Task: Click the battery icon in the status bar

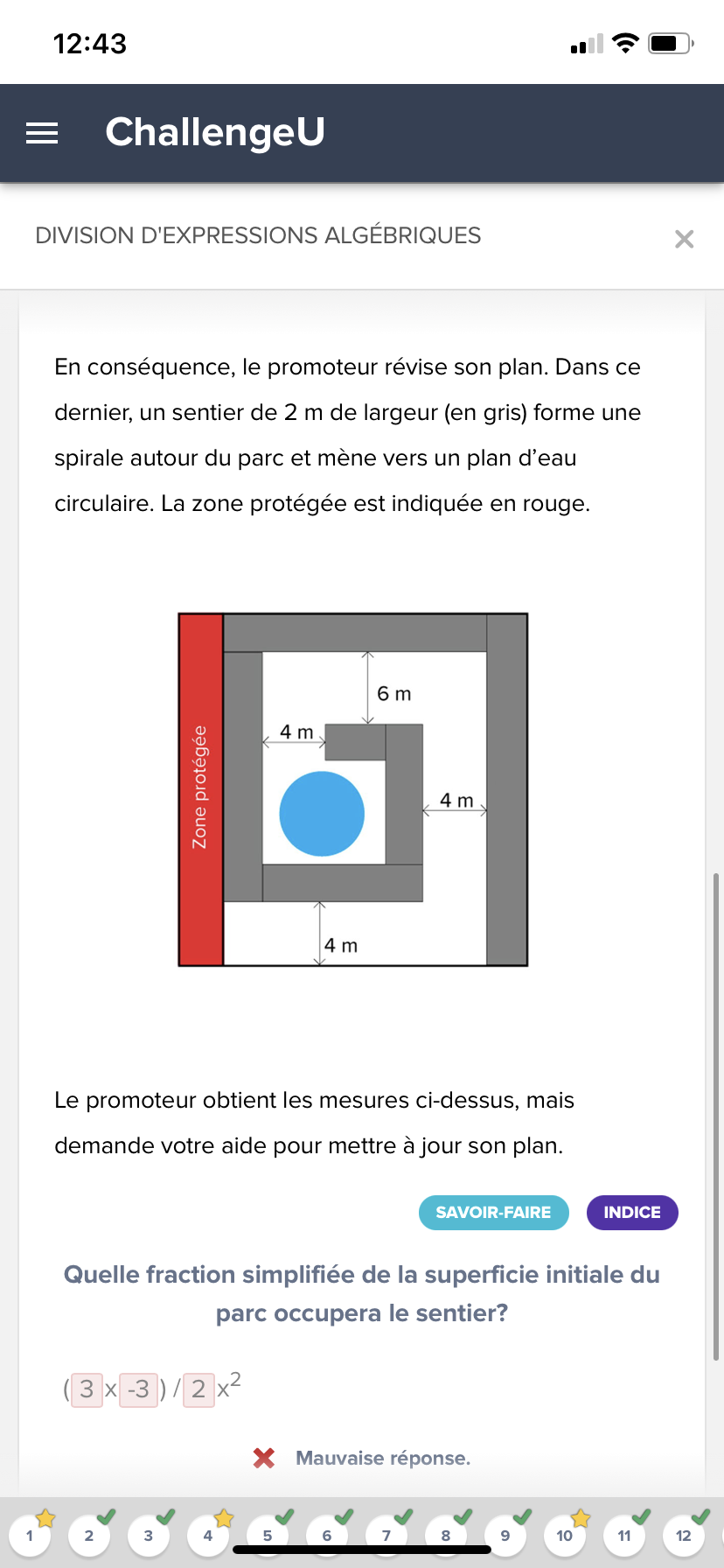Action: pos(670,41)
